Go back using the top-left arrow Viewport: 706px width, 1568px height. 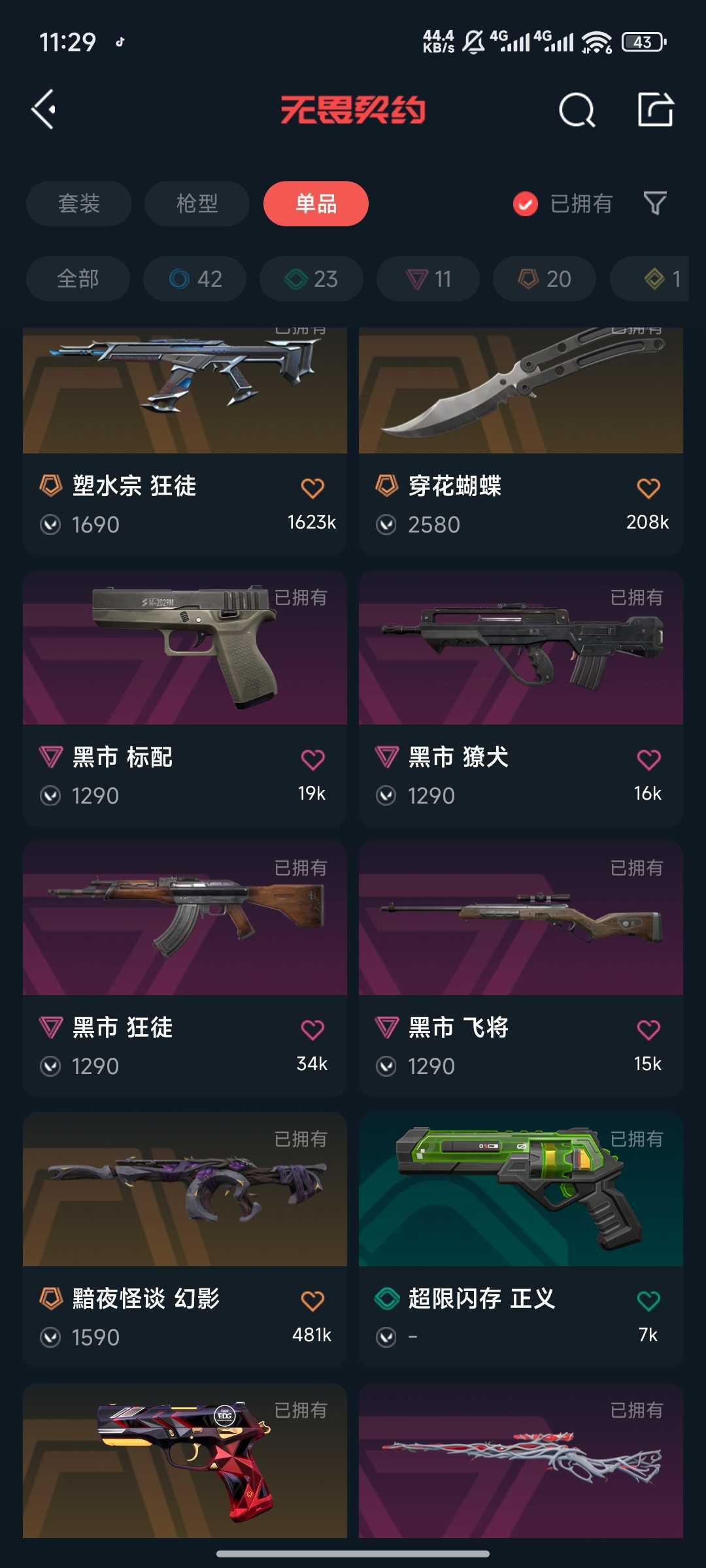click(x=44, y=109)
